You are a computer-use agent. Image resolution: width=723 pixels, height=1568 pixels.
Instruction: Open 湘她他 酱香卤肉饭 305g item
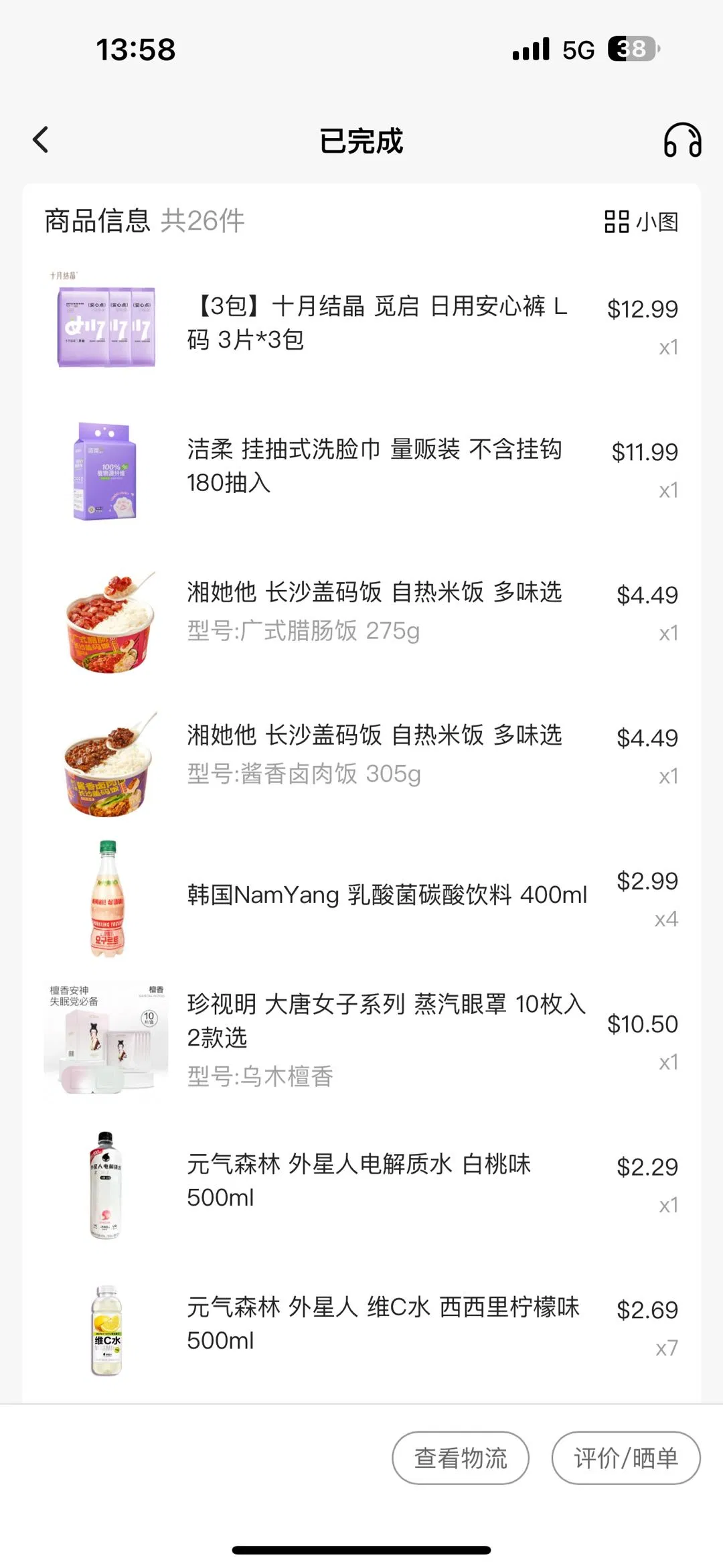pyautogui.click(x=374, y=753)
